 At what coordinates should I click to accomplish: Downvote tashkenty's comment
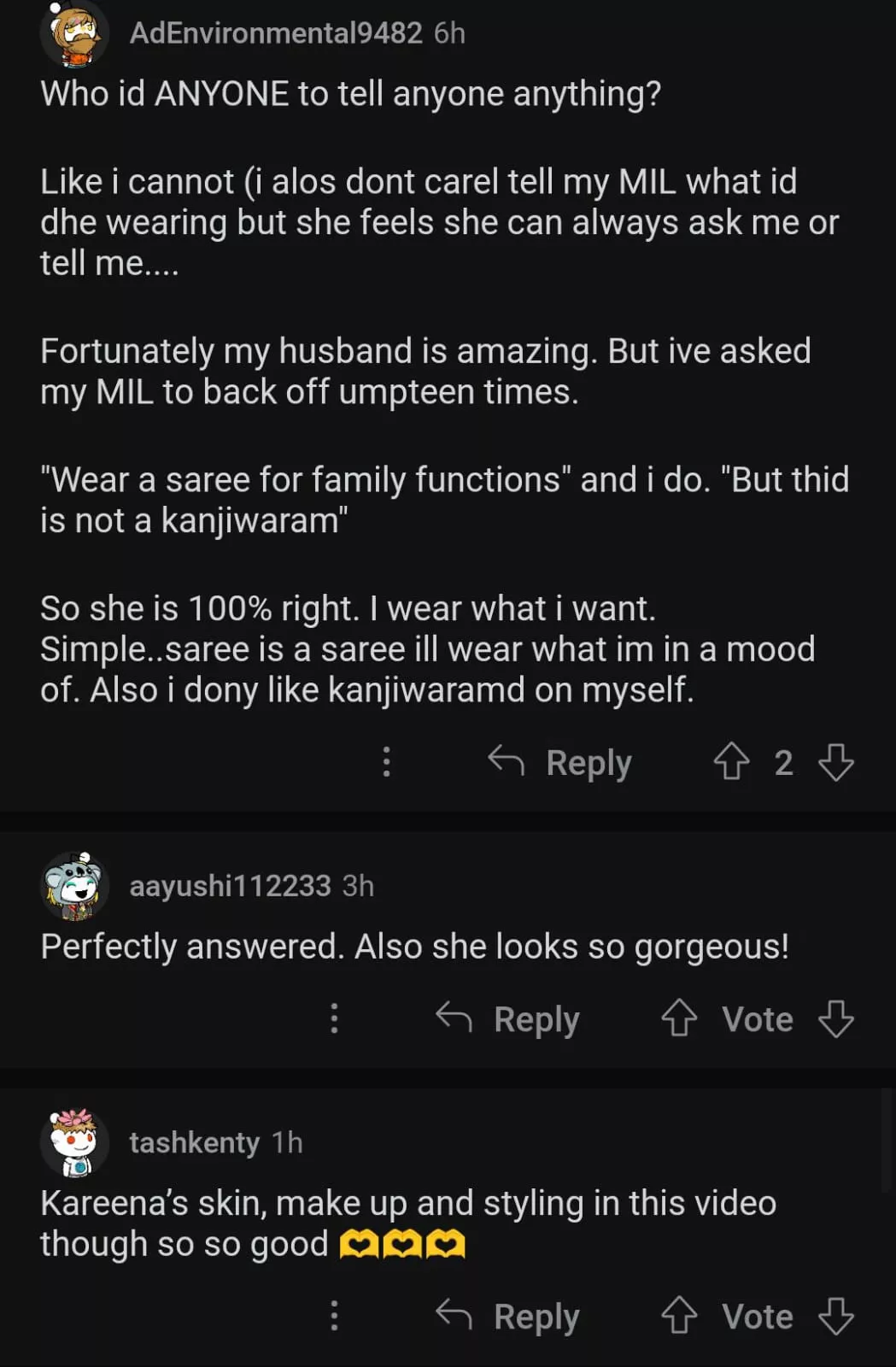point(835,1316)
